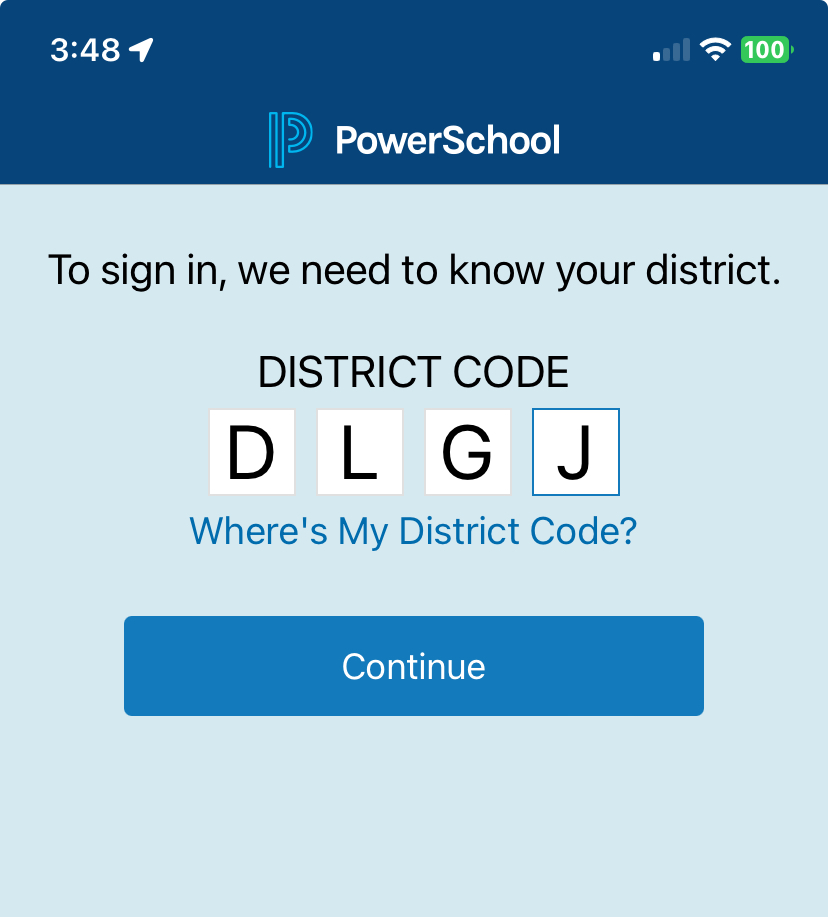Select the district code box containing G
This screenshot has height=917, width=828.
[467, 452]
